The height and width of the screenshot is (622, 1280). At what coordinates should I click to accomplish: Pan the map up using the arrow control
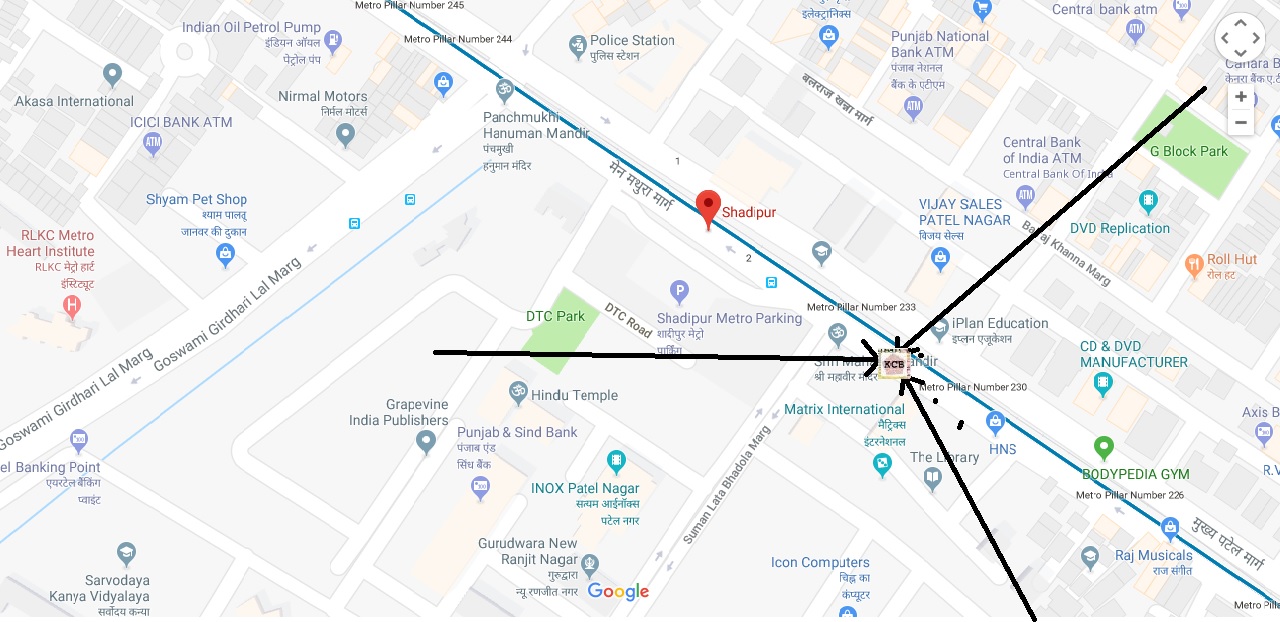tap(1240, 25)
